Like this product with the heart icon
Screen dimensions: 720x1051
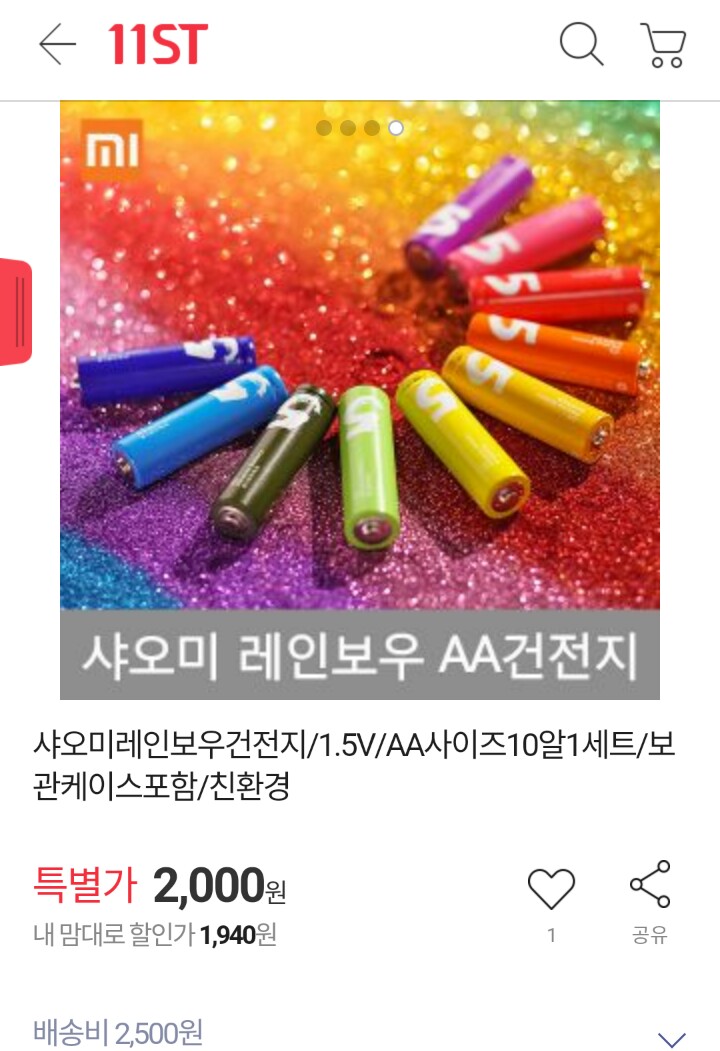click(551, 888)
